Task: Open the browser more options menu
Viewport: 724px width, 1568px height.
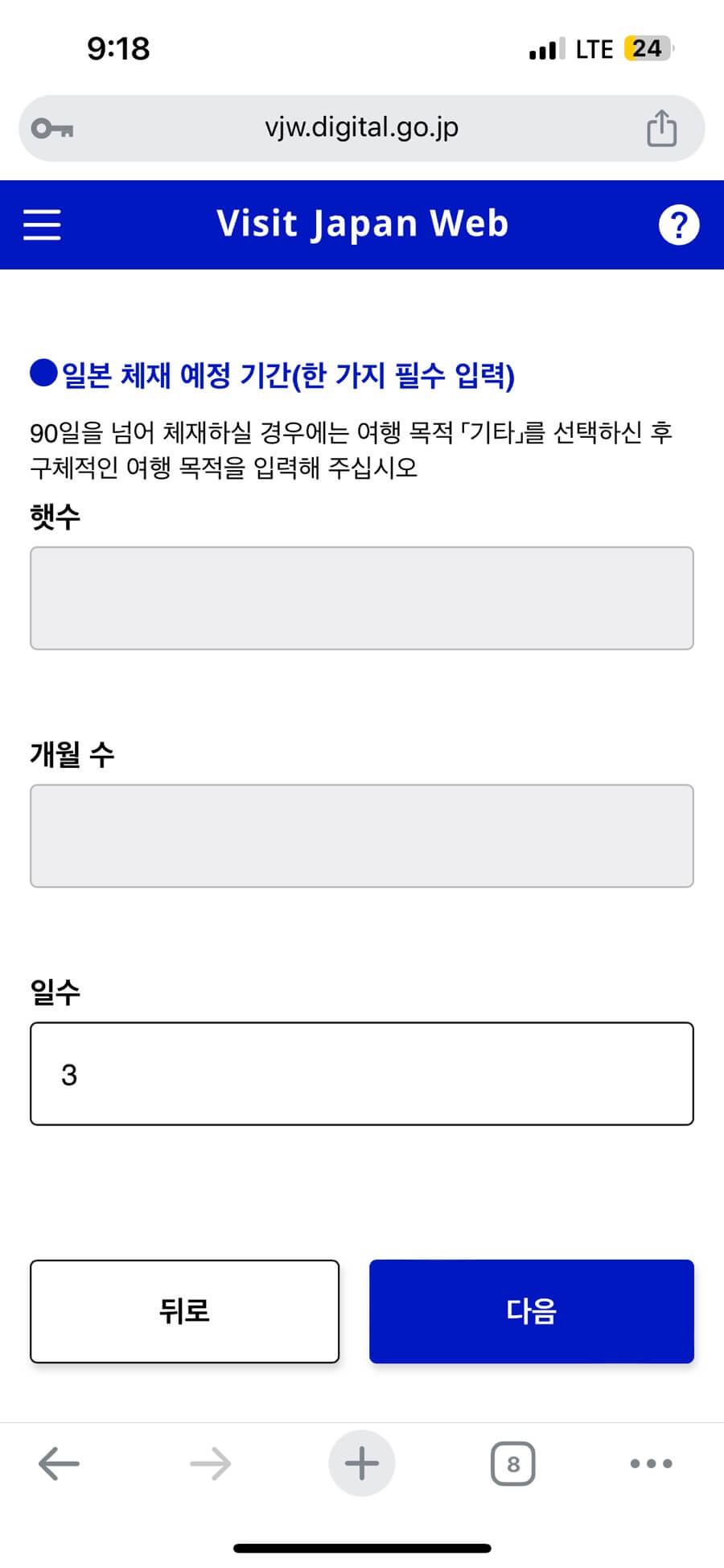Action: click(652, 1463)
